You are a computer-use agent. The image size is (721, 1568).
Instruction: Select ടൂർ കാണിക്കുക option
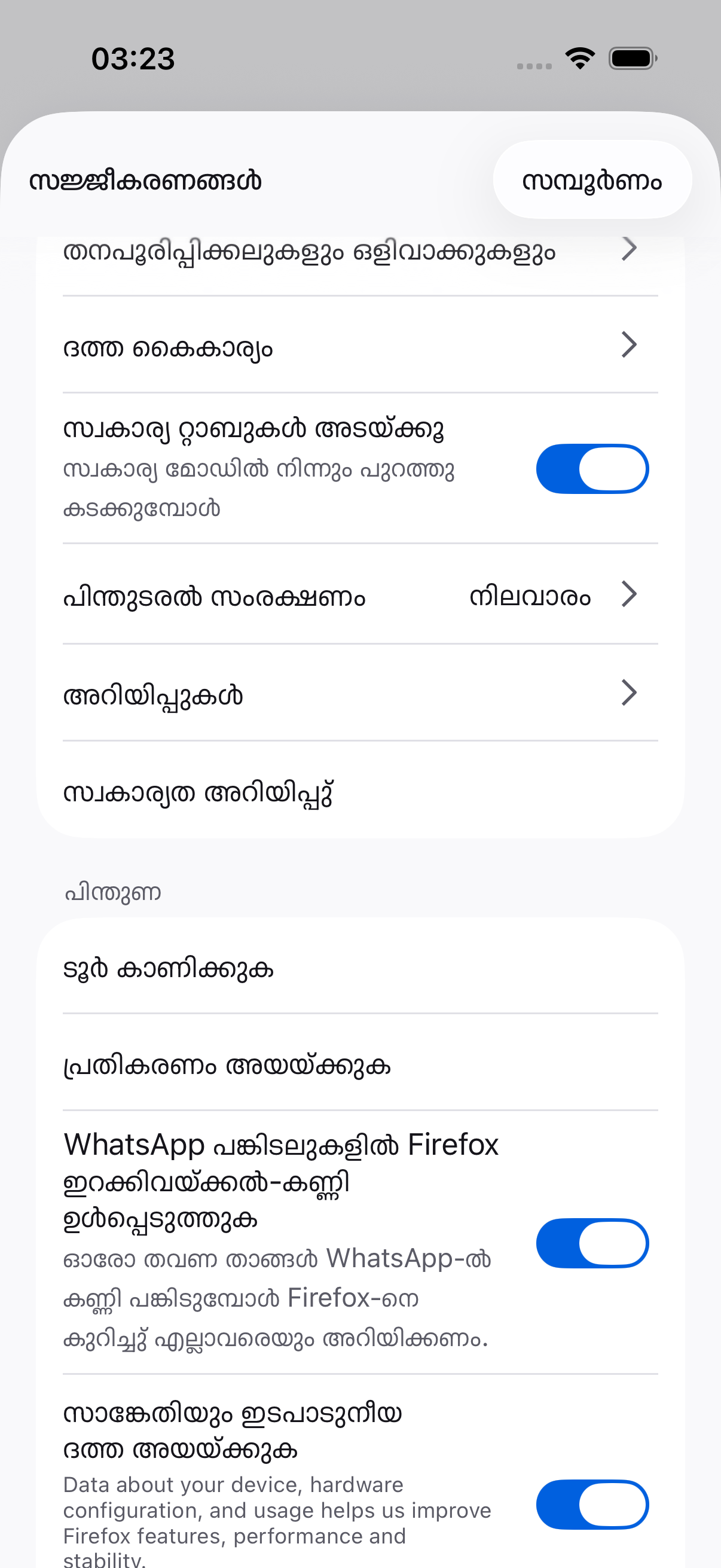click(x=360, y=966)
